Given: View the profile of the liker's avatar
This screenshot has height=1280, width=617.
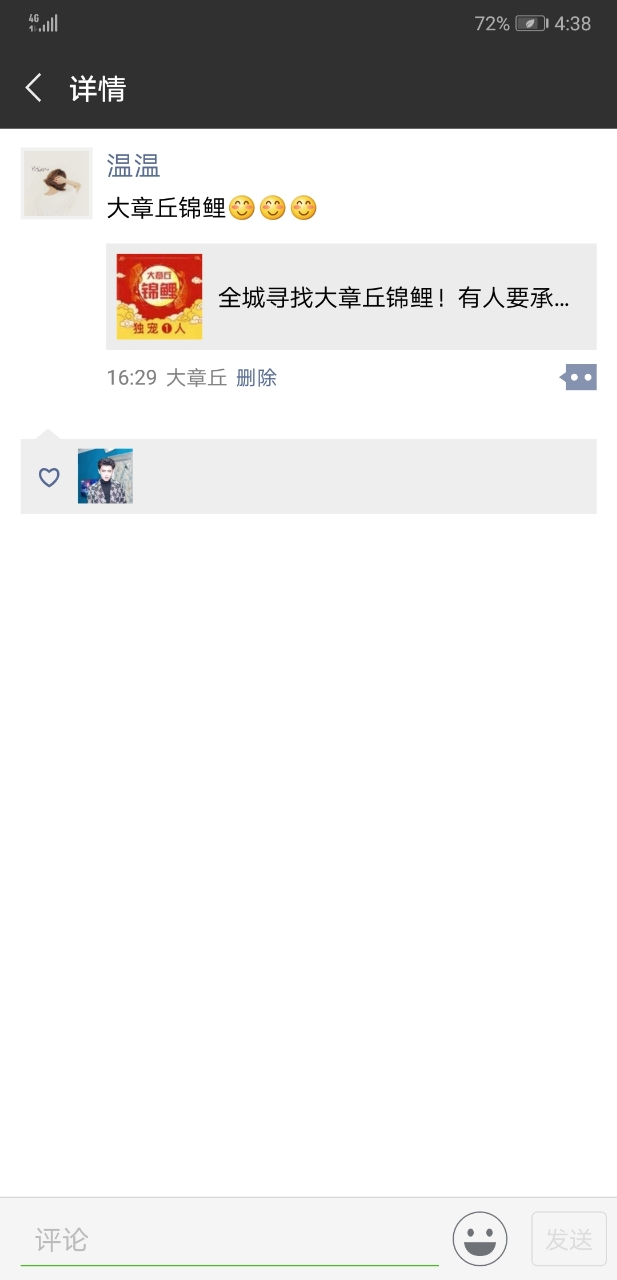Looking at the screenshot, I should [105, 476].
